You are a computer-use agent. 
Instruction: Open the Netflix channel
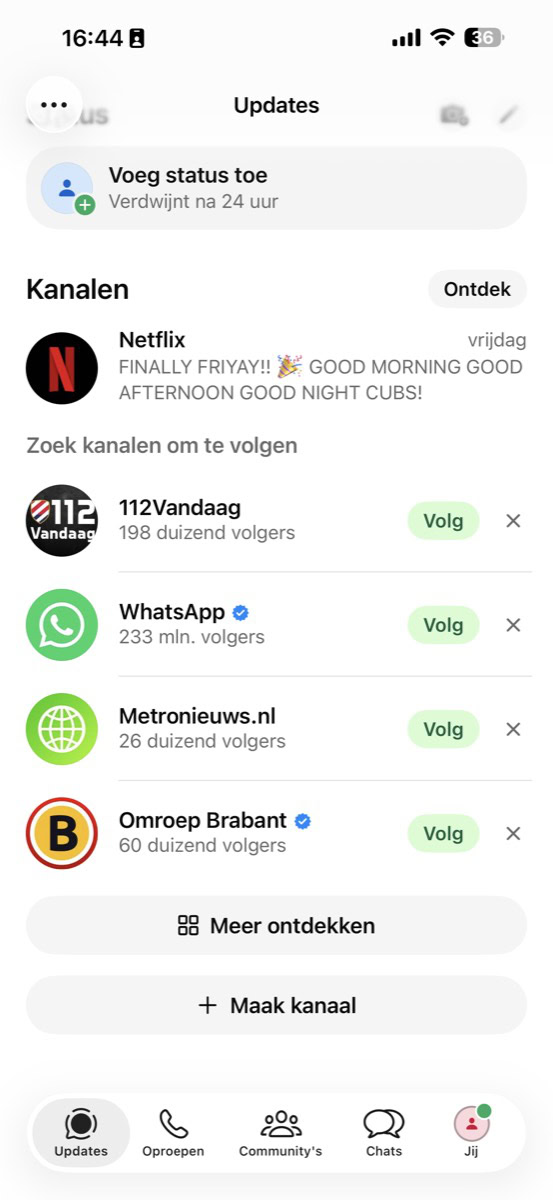(x=276, y=367)
